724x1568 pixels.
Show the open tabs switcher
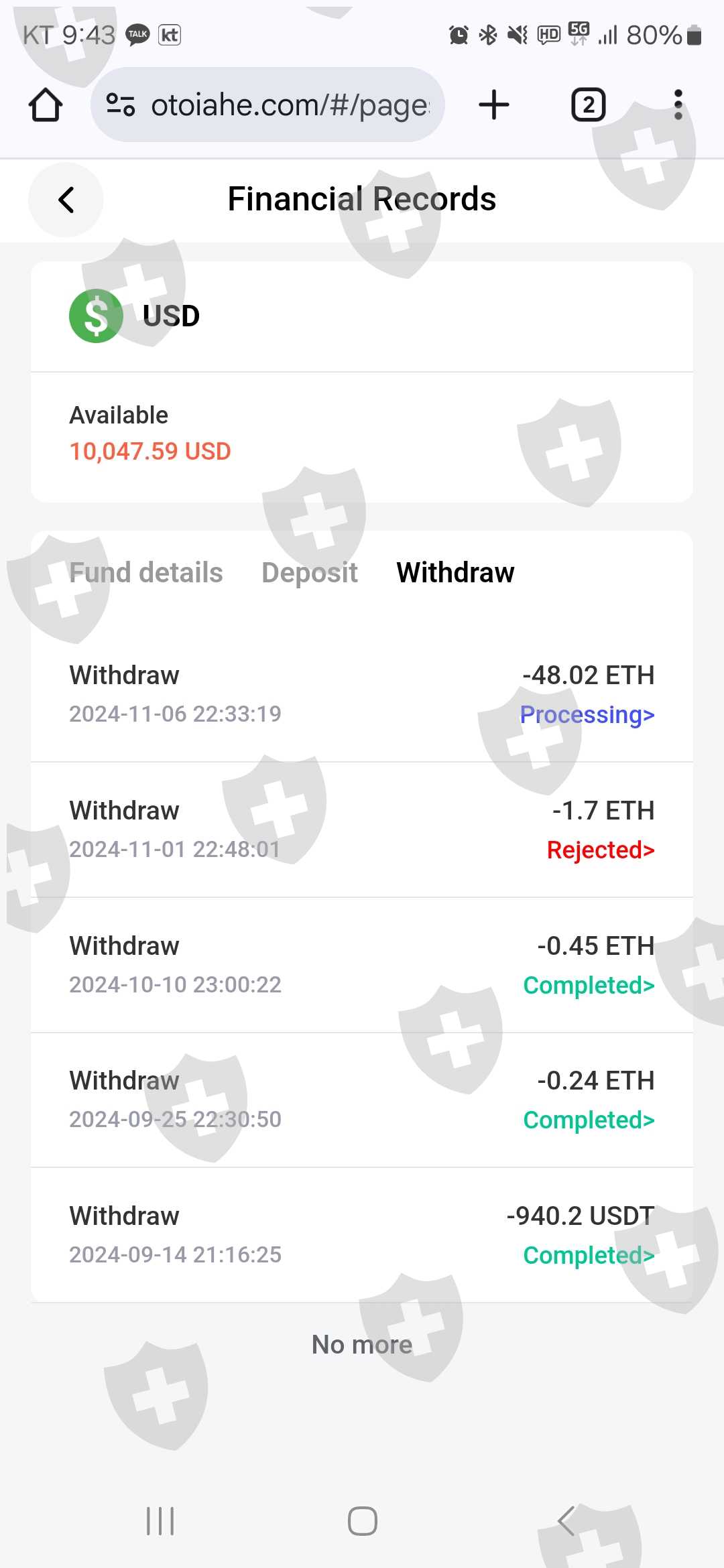[588, 105]
